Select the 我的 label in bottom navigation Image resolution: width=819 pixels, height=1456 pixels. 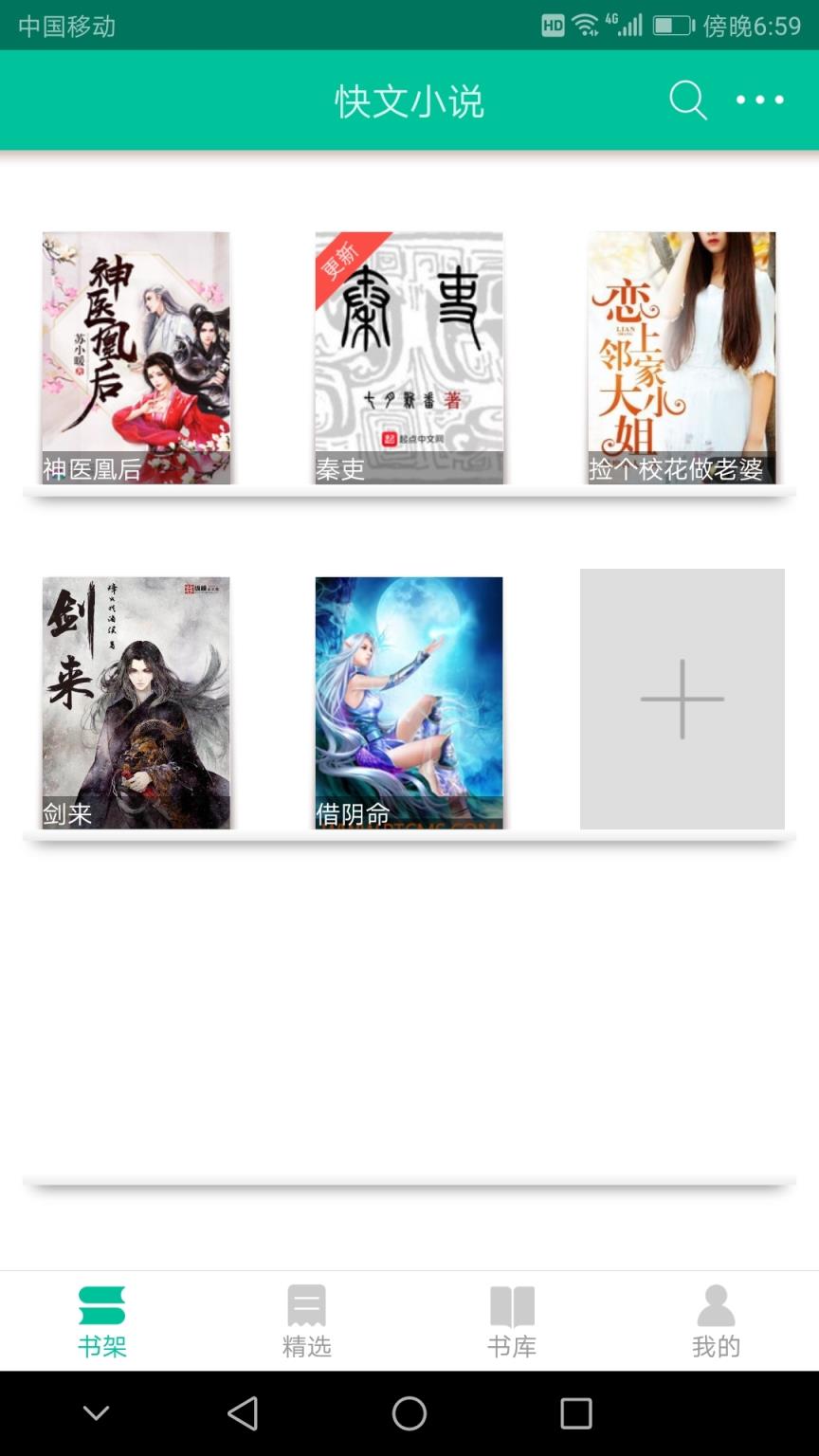(716, 1346)
